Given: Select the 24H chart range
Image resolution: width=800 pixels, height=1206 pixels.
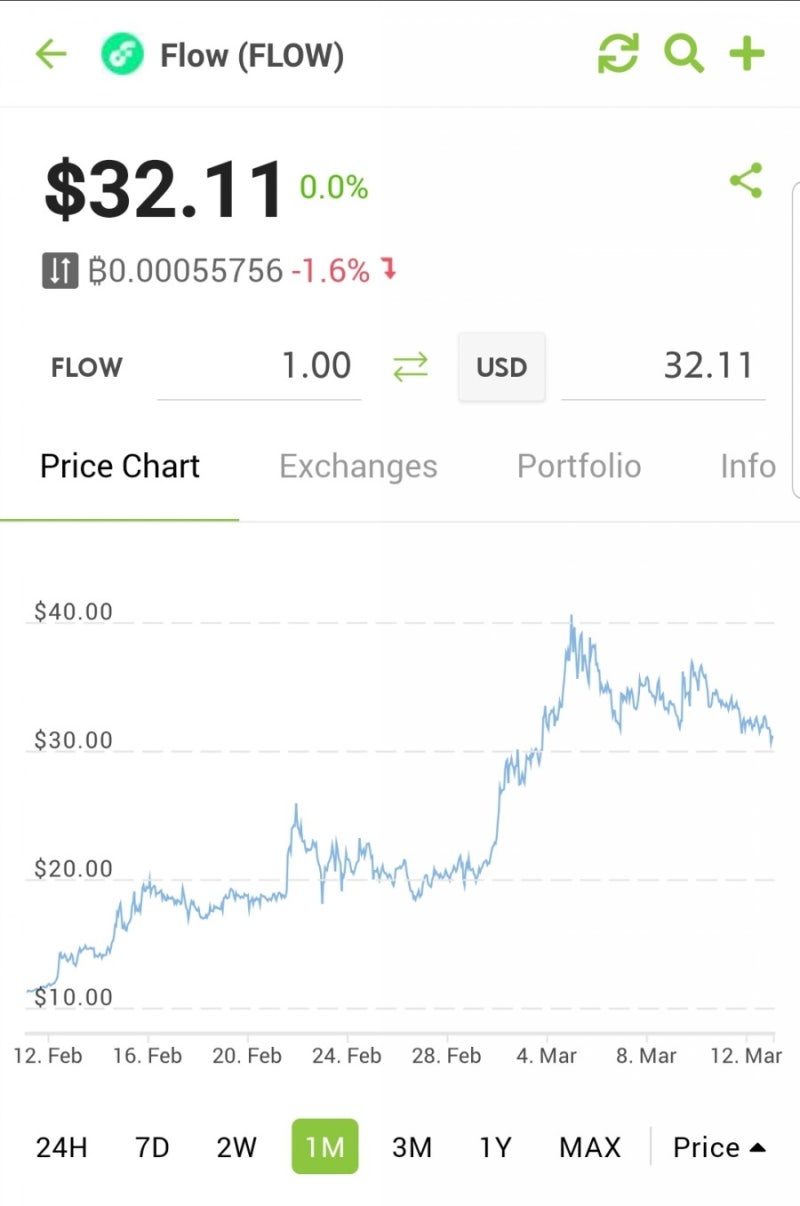Looking at the screenshot, I should tap(61, 1147).
